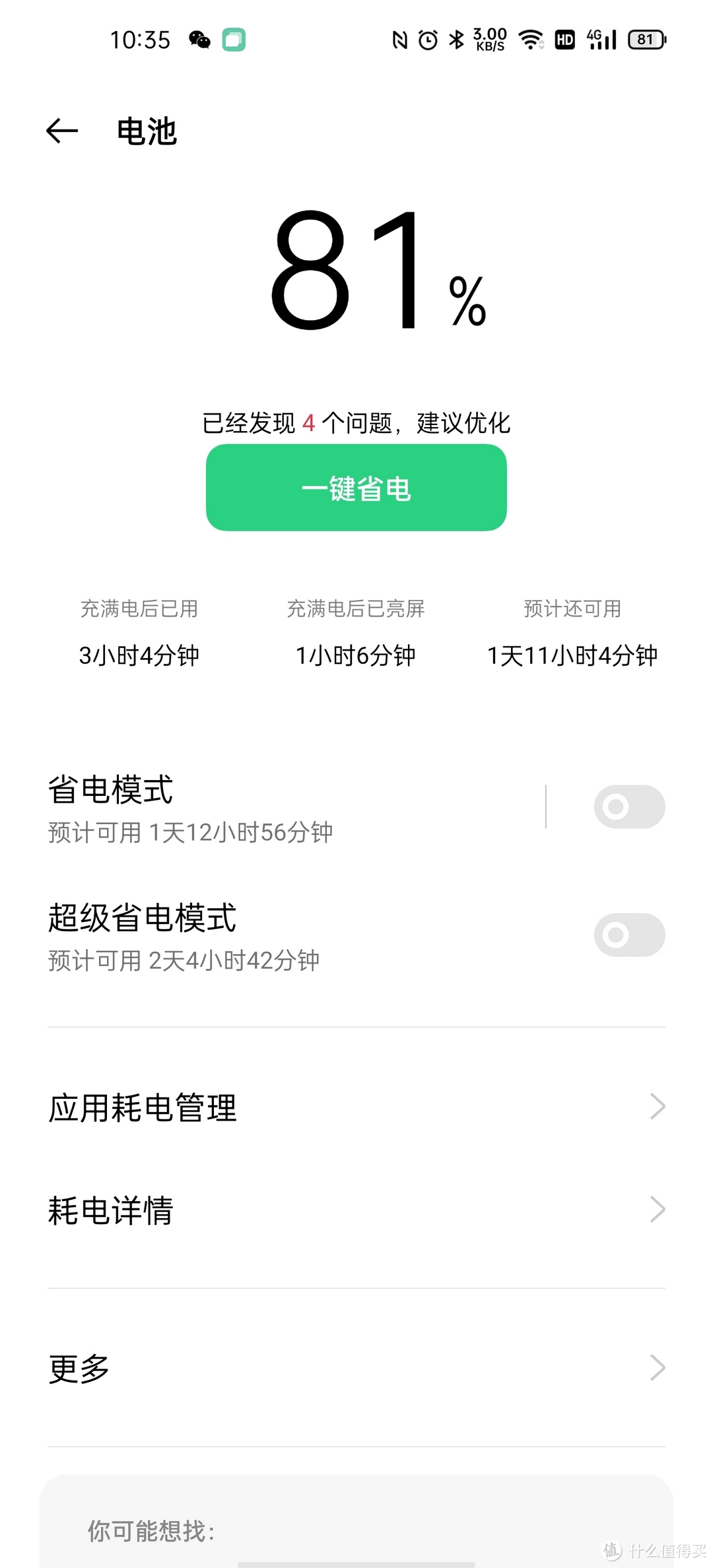Tap the 电池 page title
This screenshot has width=713, height=1568.
coord(147,132)
